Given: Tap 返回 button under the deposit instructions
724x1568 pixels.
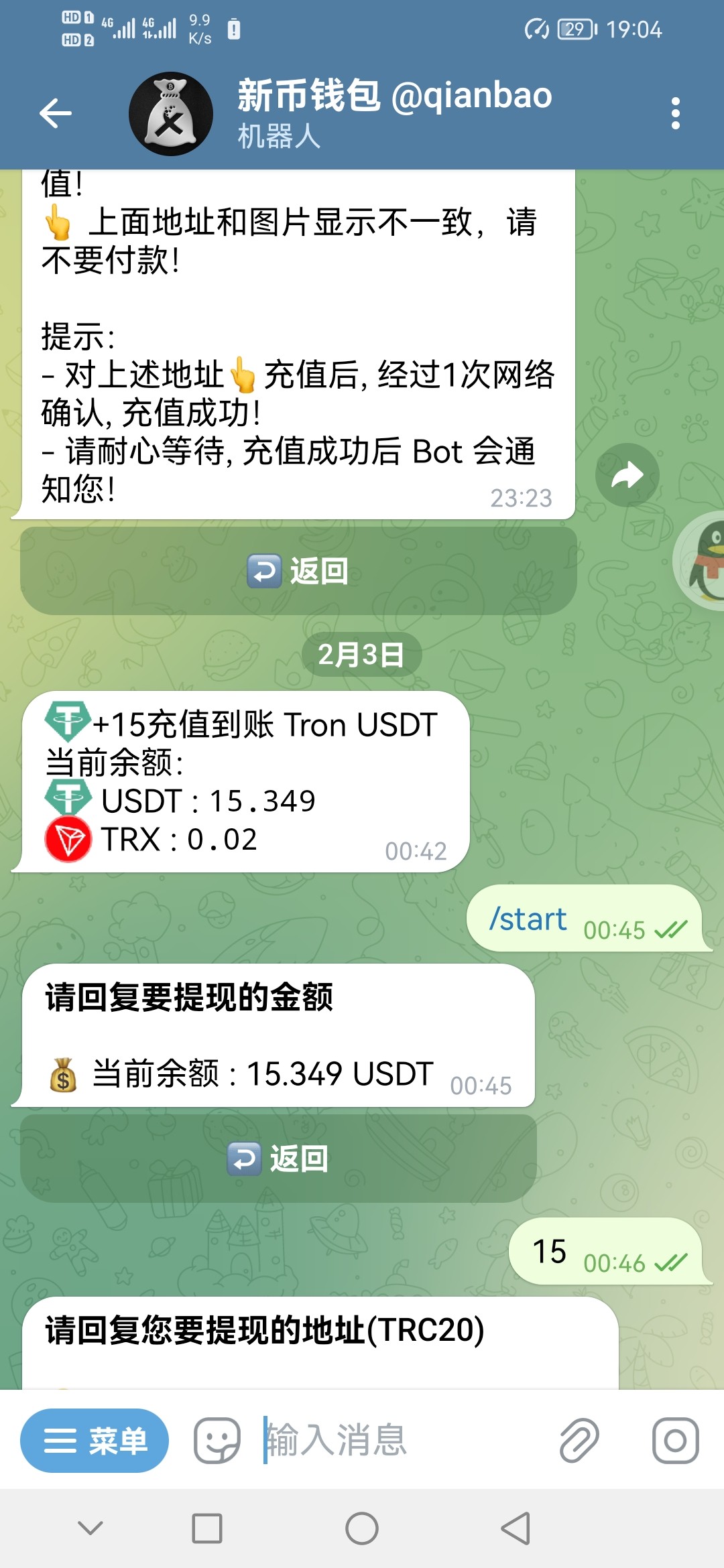Looking at the screenshot, I should [x=298, y=571].
